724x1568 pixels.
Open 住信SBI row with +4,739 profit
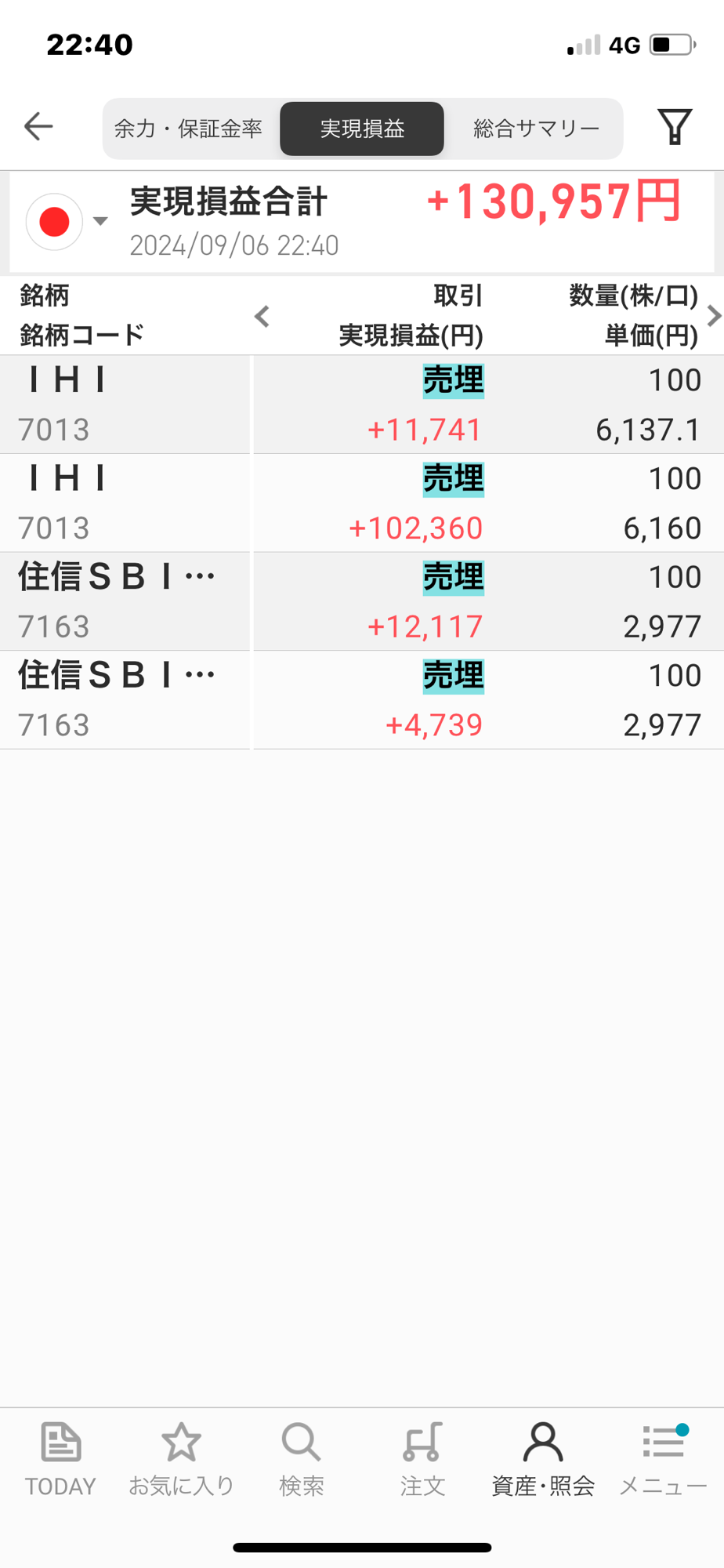tap(362, 700)
